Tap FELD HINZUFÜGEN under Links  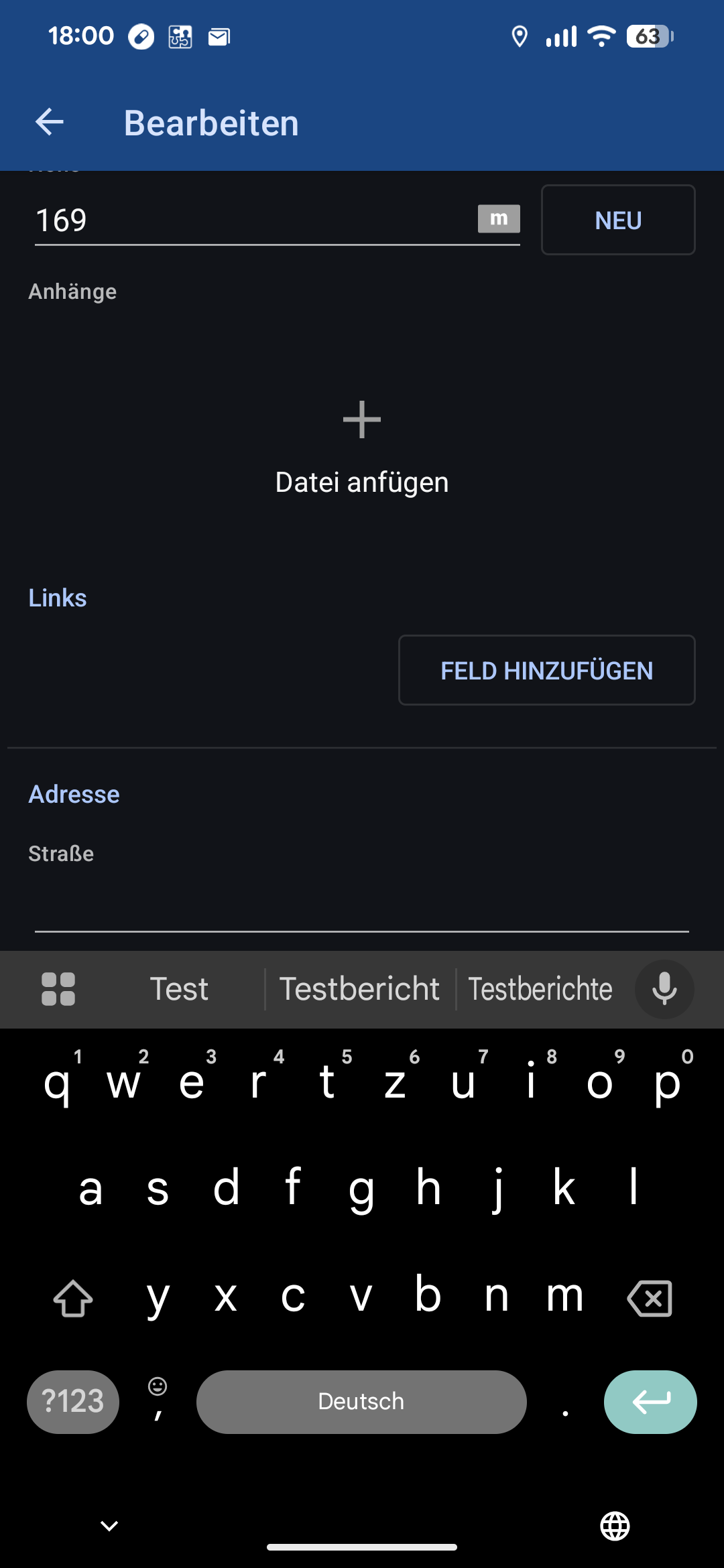[546, 671]
